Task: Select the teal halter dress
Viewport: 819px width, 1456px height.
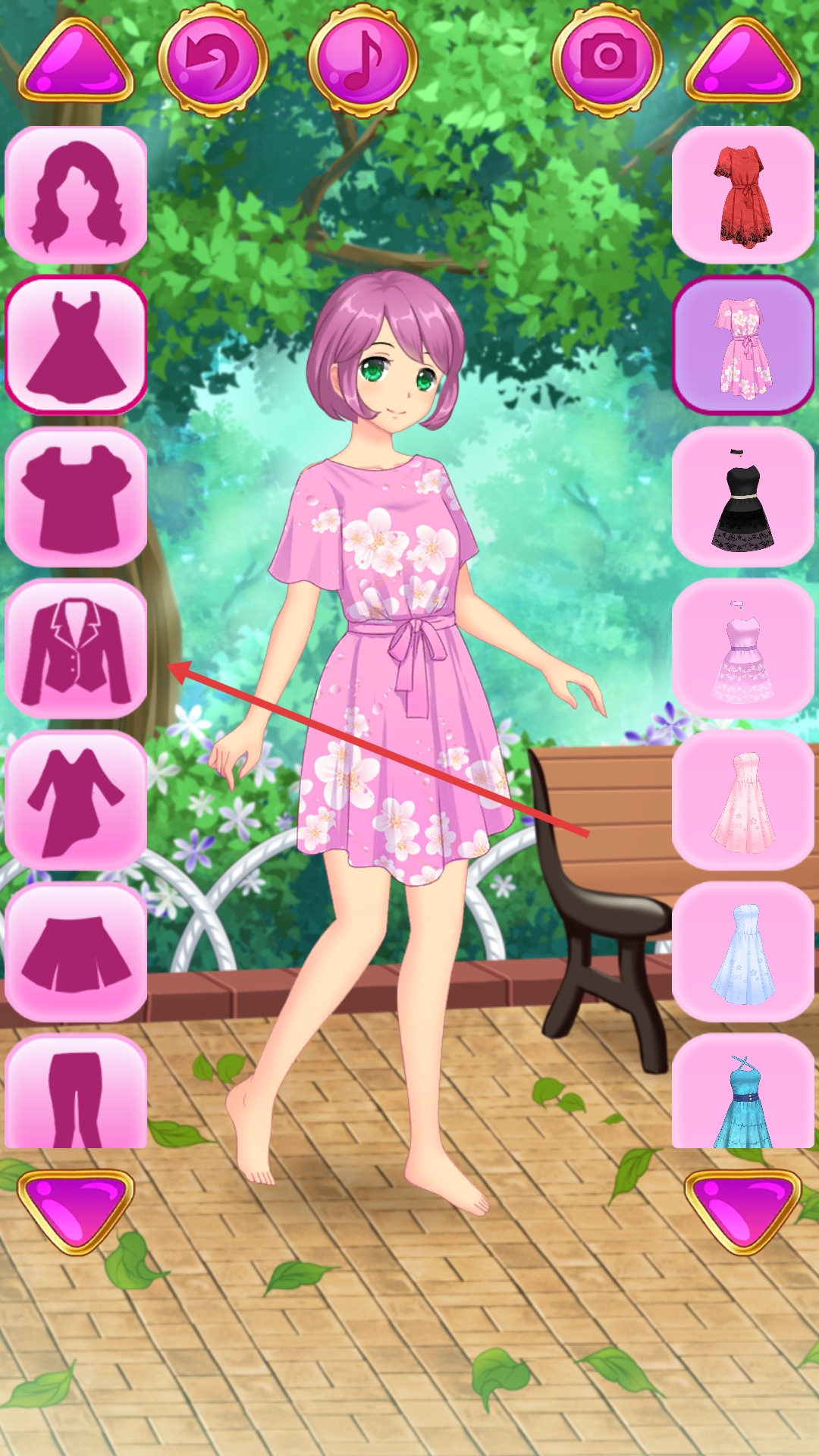Action: [743, 1092]
